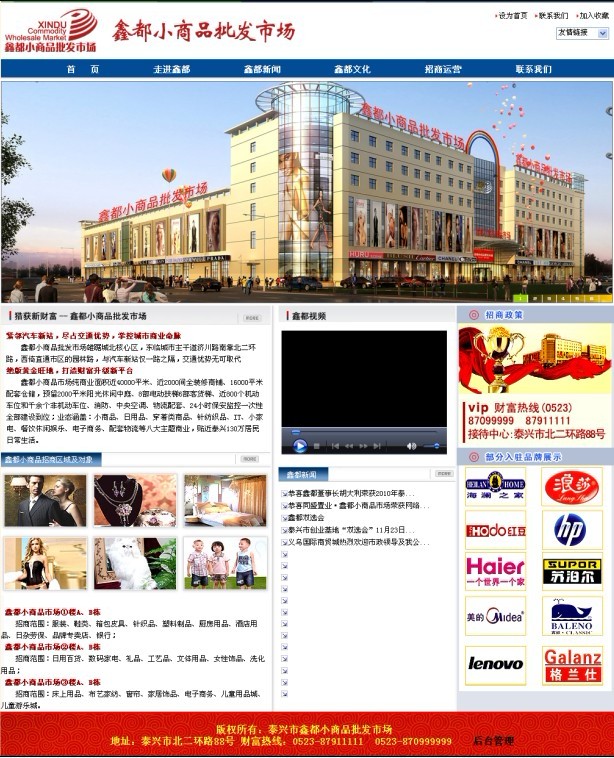Expand the 友情链接 dropdown
614x758 pixels.
(581, 32)
